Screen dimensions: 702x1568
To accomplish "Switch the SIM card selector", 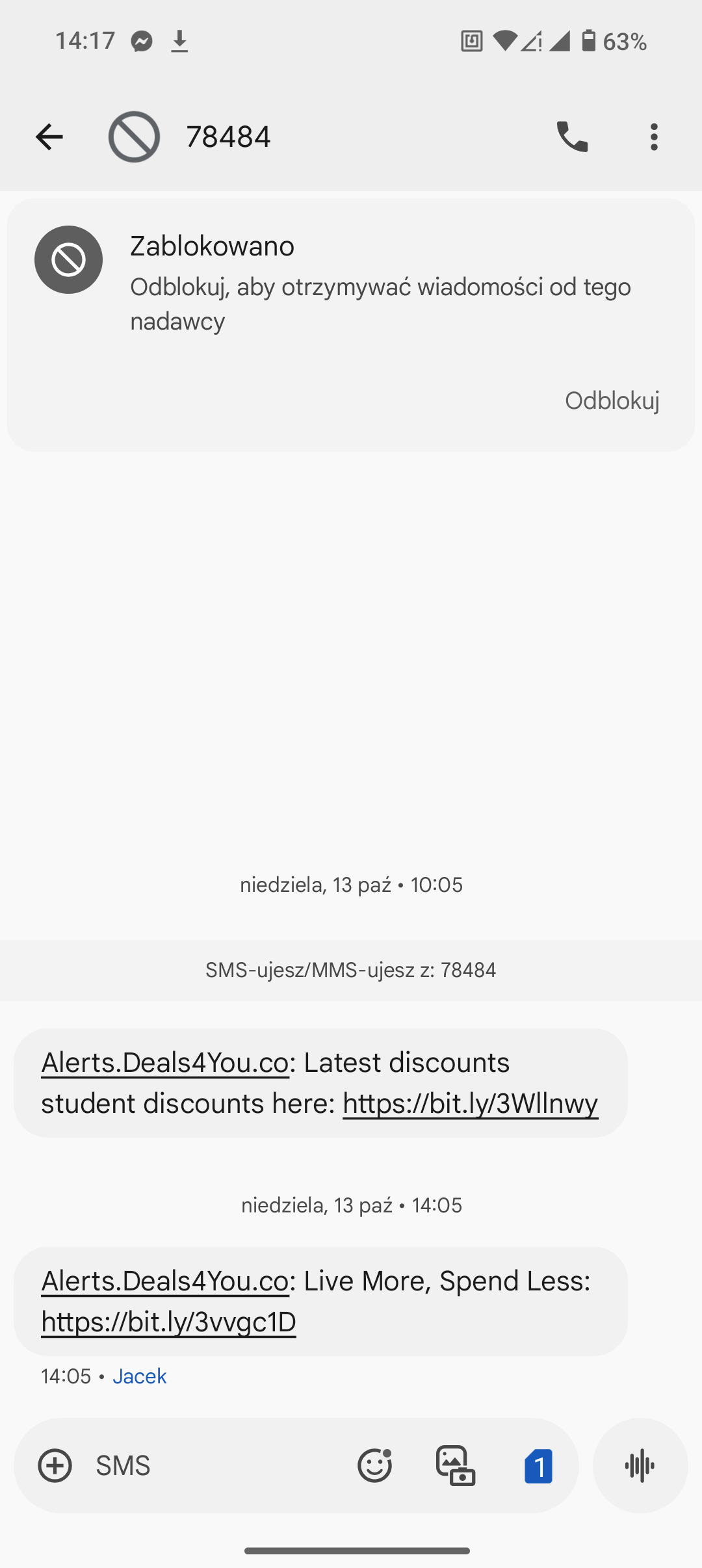I will [x=538, y=1466].
